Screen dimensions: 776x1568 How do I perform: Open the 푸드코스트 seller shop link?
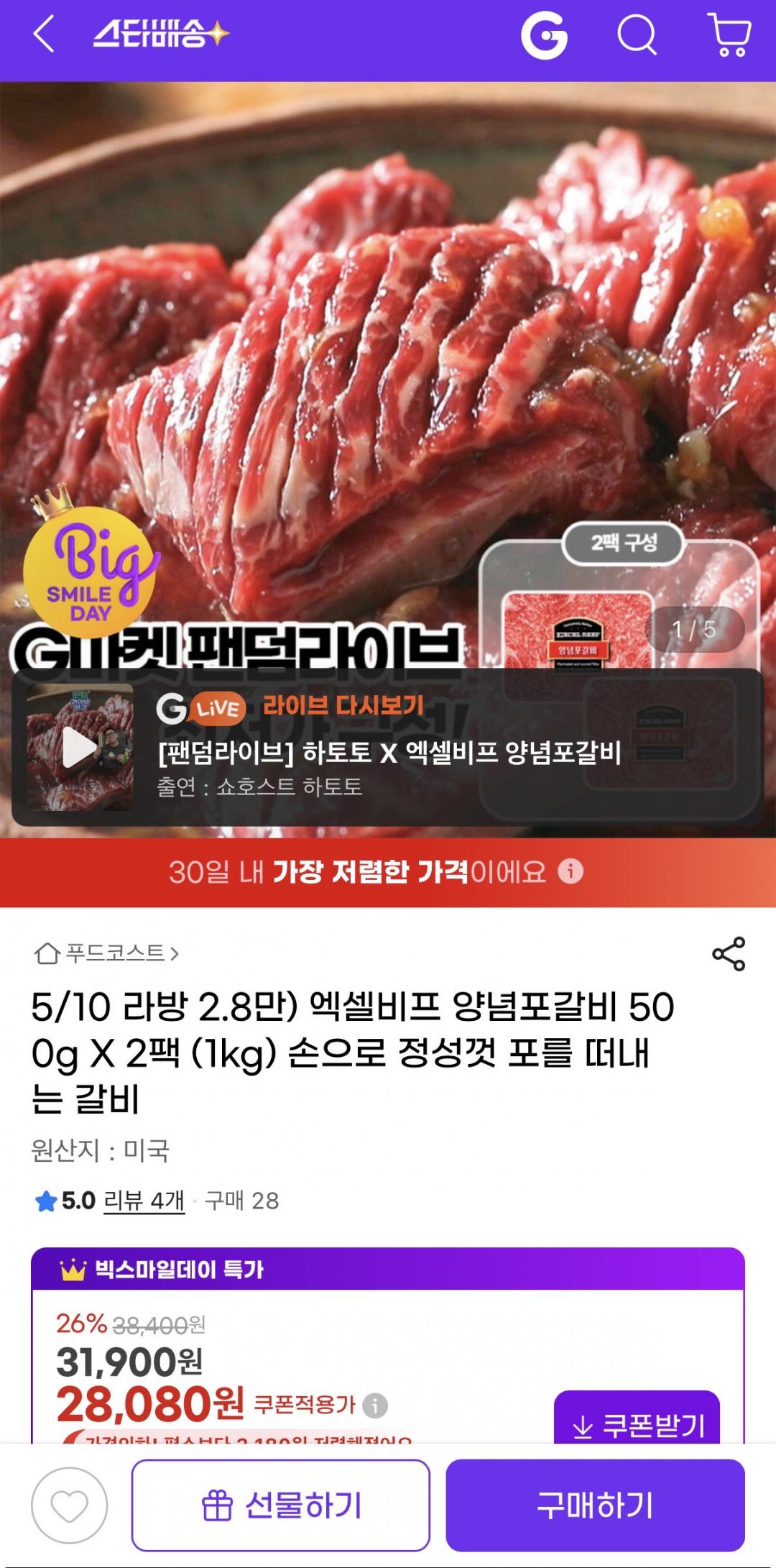[x=106, y=953]
